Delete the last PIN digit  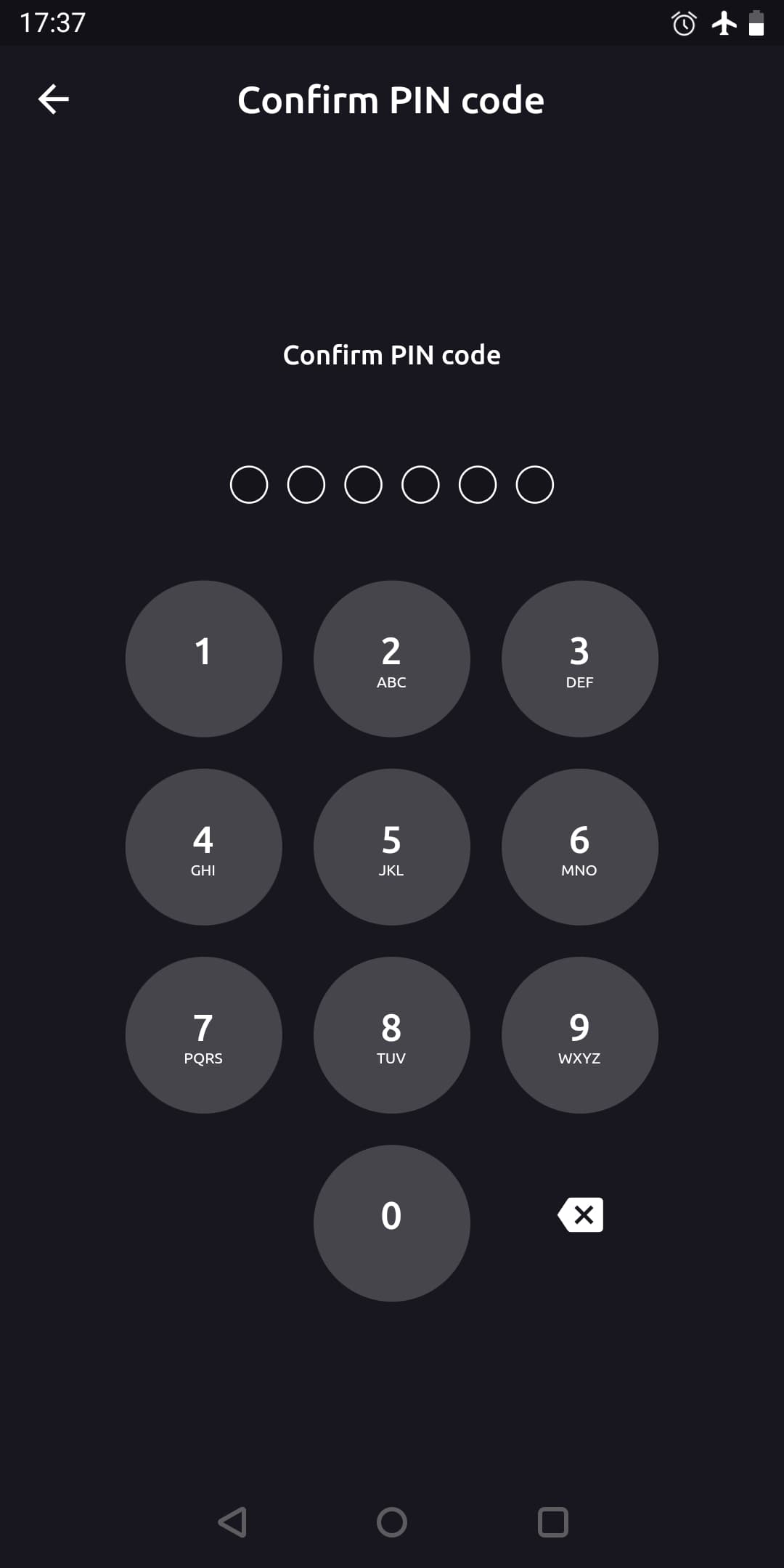pyautogui.click(x=581, y=1214)
